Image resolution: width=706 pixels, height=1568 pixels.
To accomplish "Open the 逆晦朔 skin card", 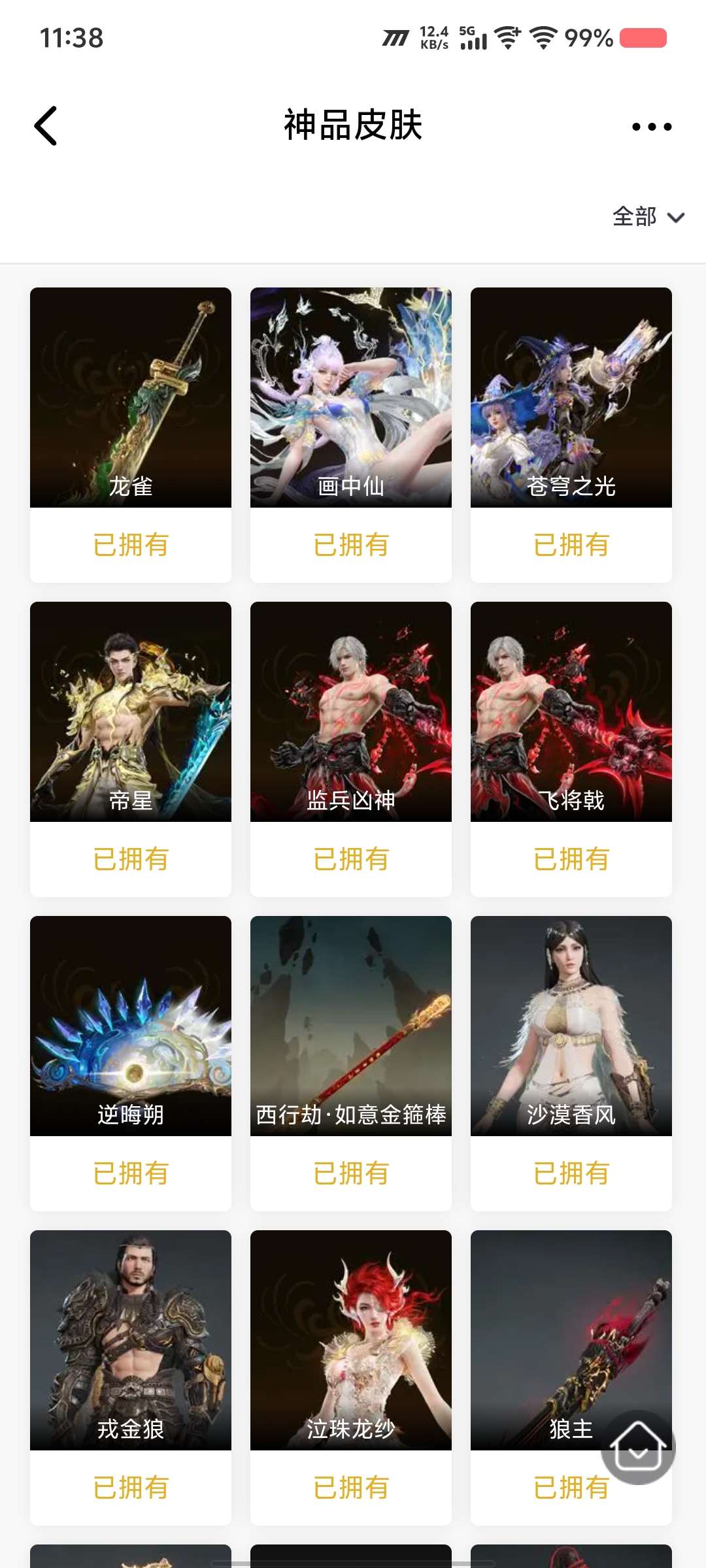I will click(131, 1026).
